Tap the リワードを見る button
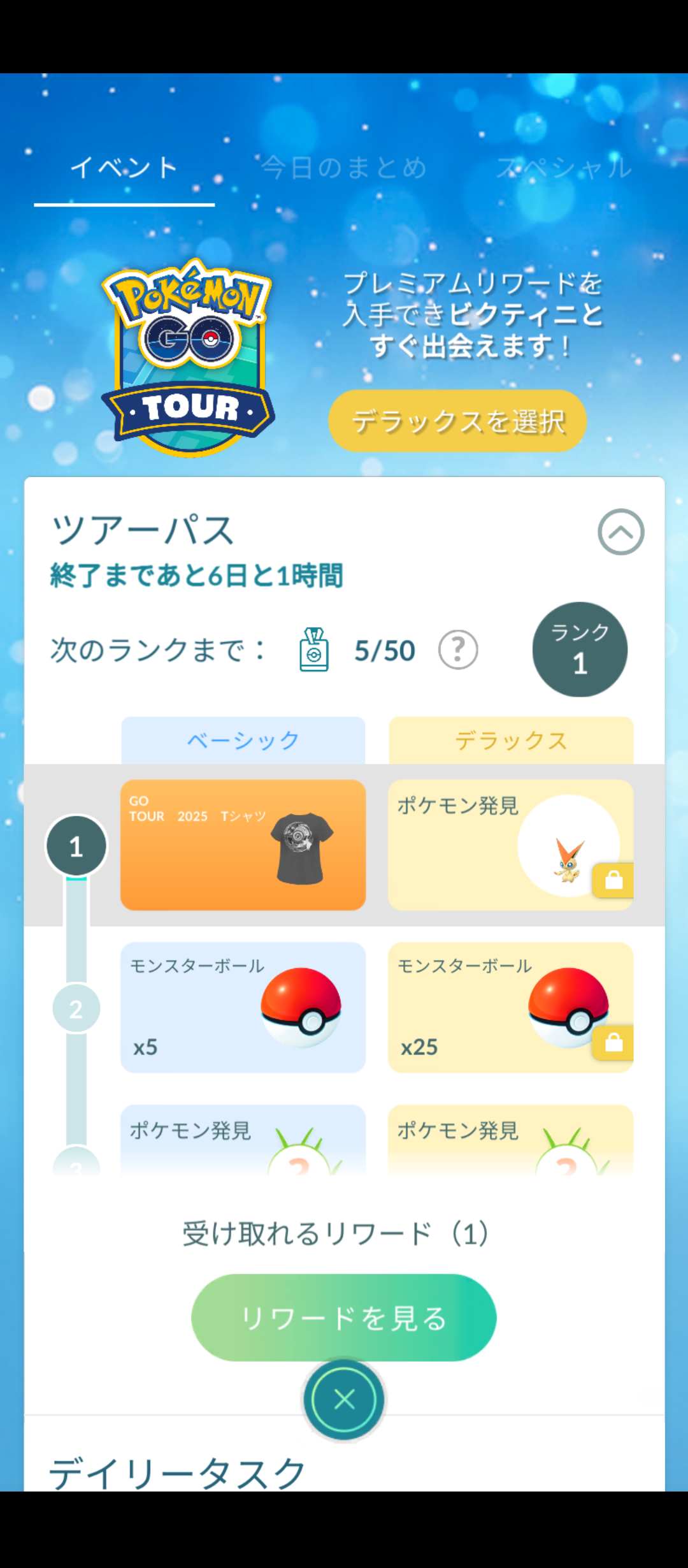 [343, 1318]
